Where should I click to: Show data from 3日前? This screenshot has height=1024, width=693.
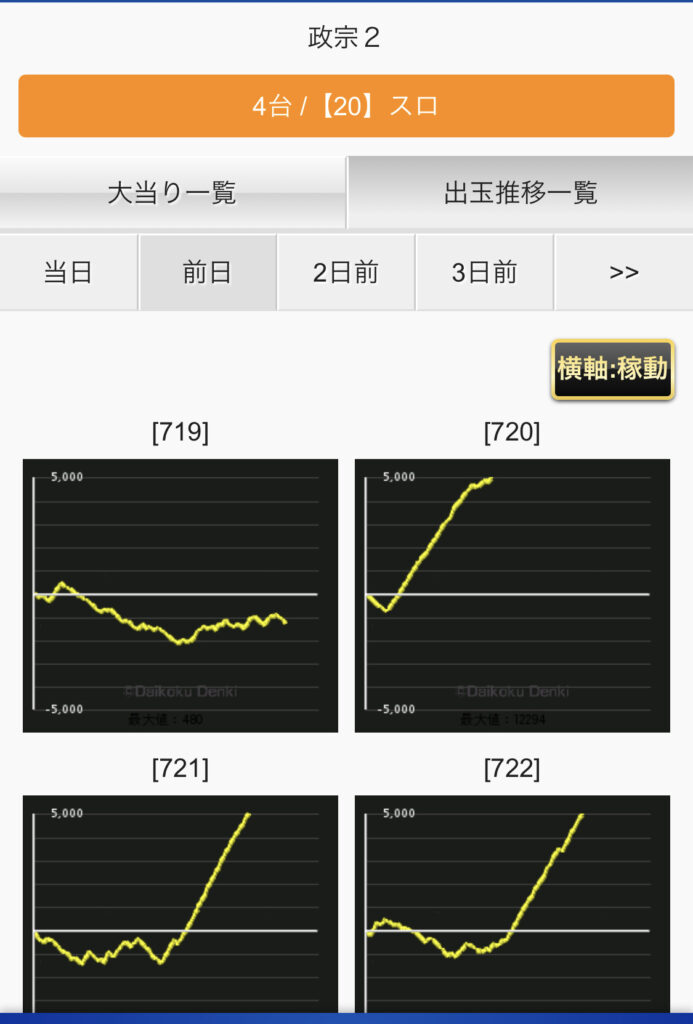tap(484, 273)
